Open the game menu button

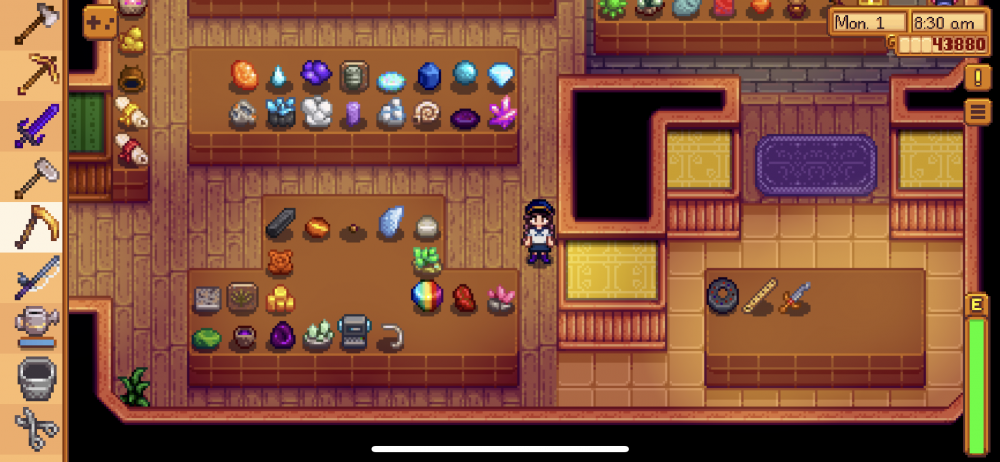click(977, 111)
